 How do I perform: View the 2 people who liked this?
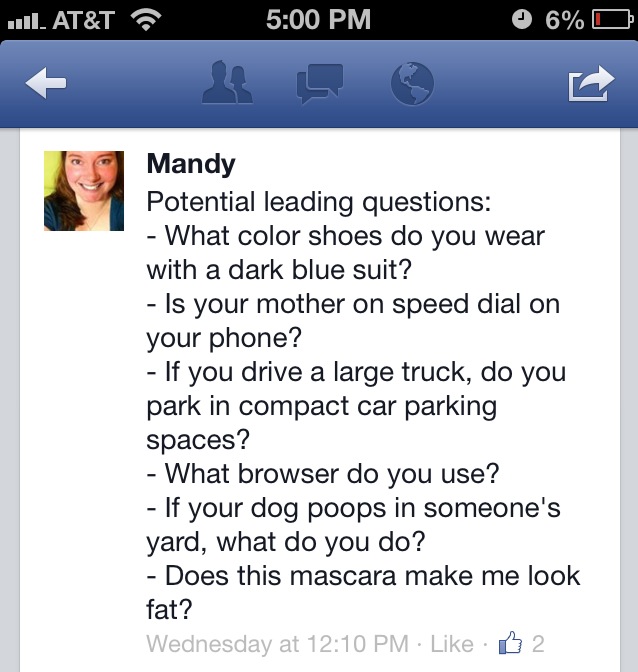click(525, 643)
